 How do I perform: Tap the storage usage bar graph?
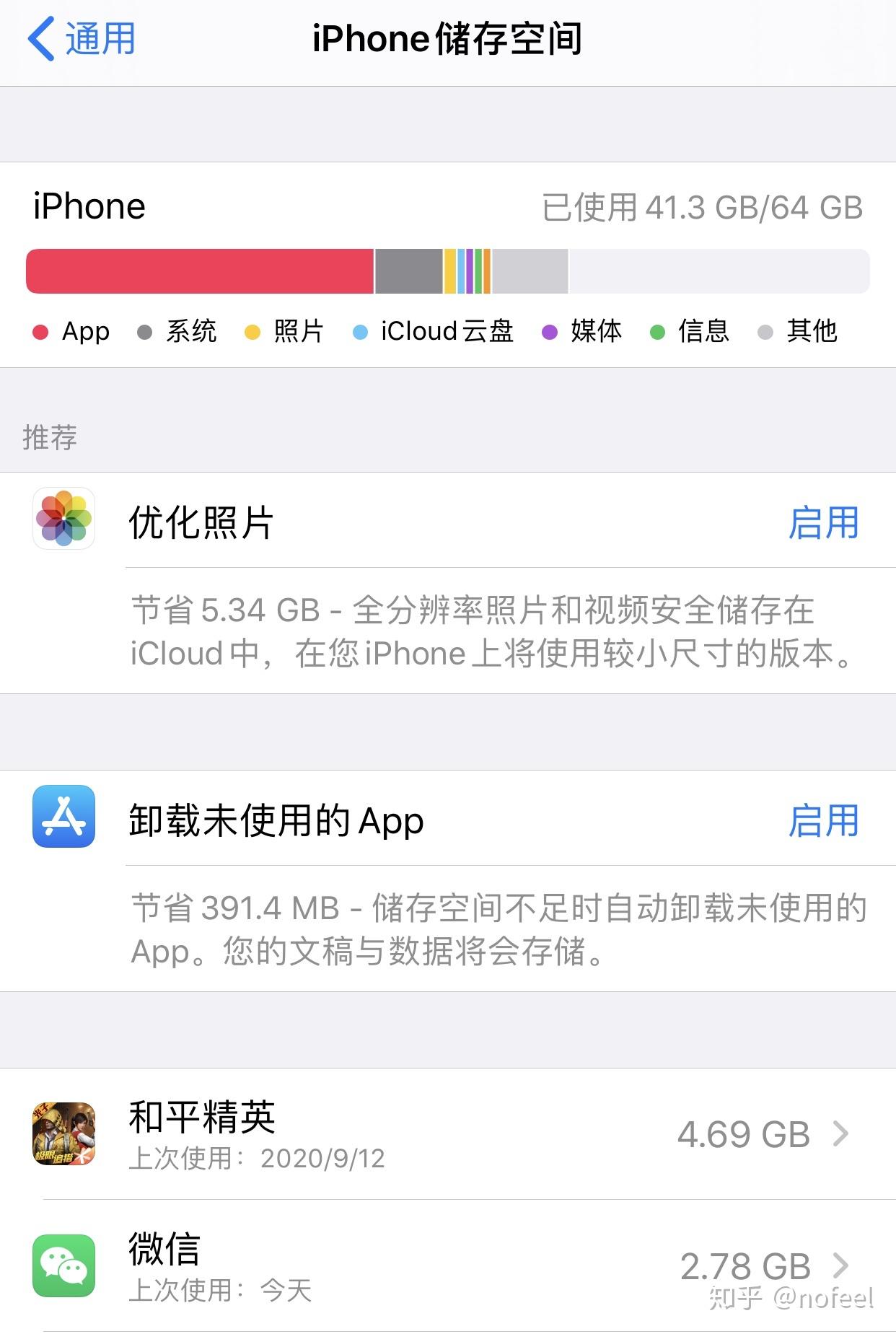pyautogui.click(x=447, y=271)
